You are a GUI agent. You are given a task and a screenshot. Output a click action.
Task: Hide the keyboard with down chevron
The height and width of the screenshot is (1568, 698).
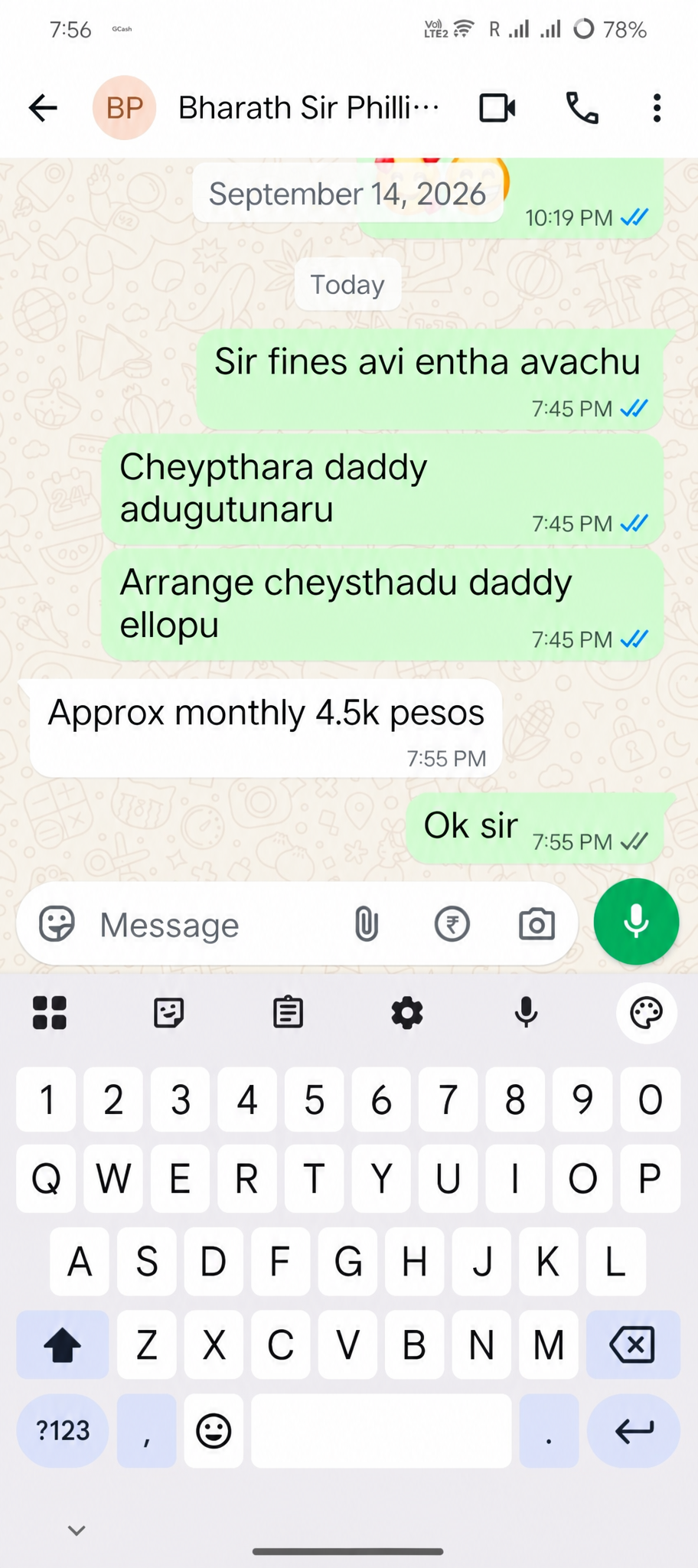[77, 1530]
